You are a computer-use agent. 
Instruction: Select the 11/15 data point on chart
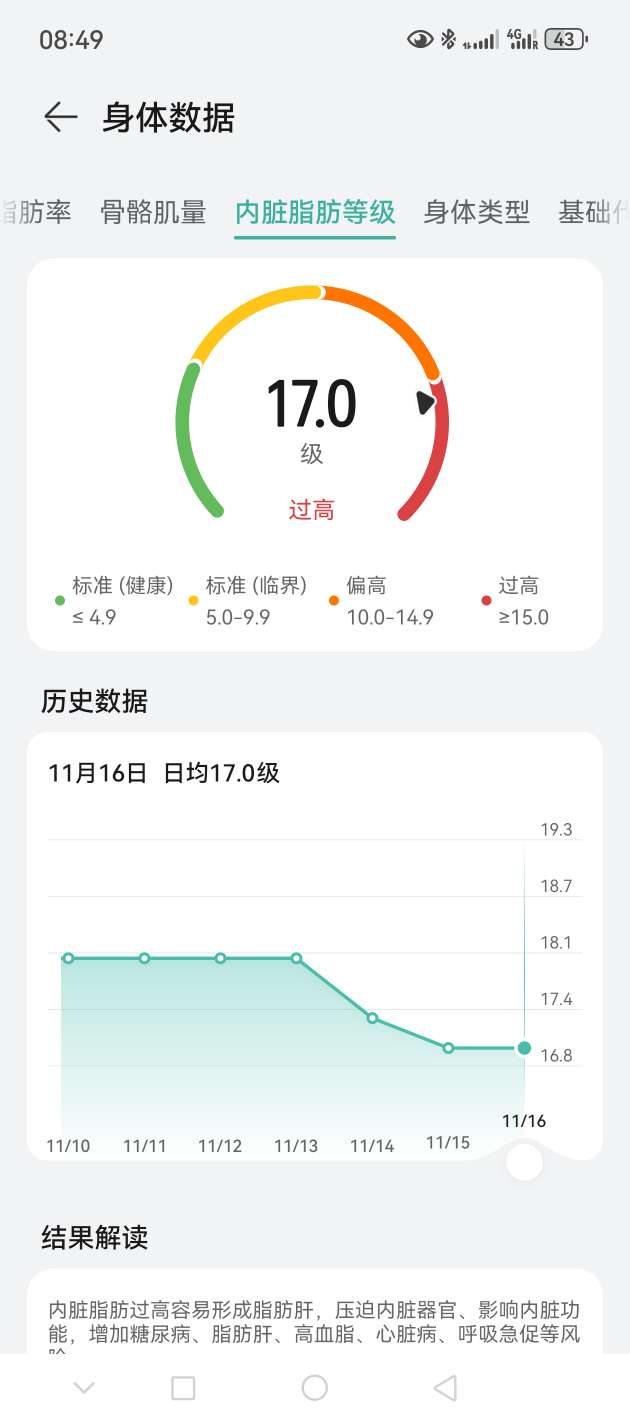tap(448, 1048)
